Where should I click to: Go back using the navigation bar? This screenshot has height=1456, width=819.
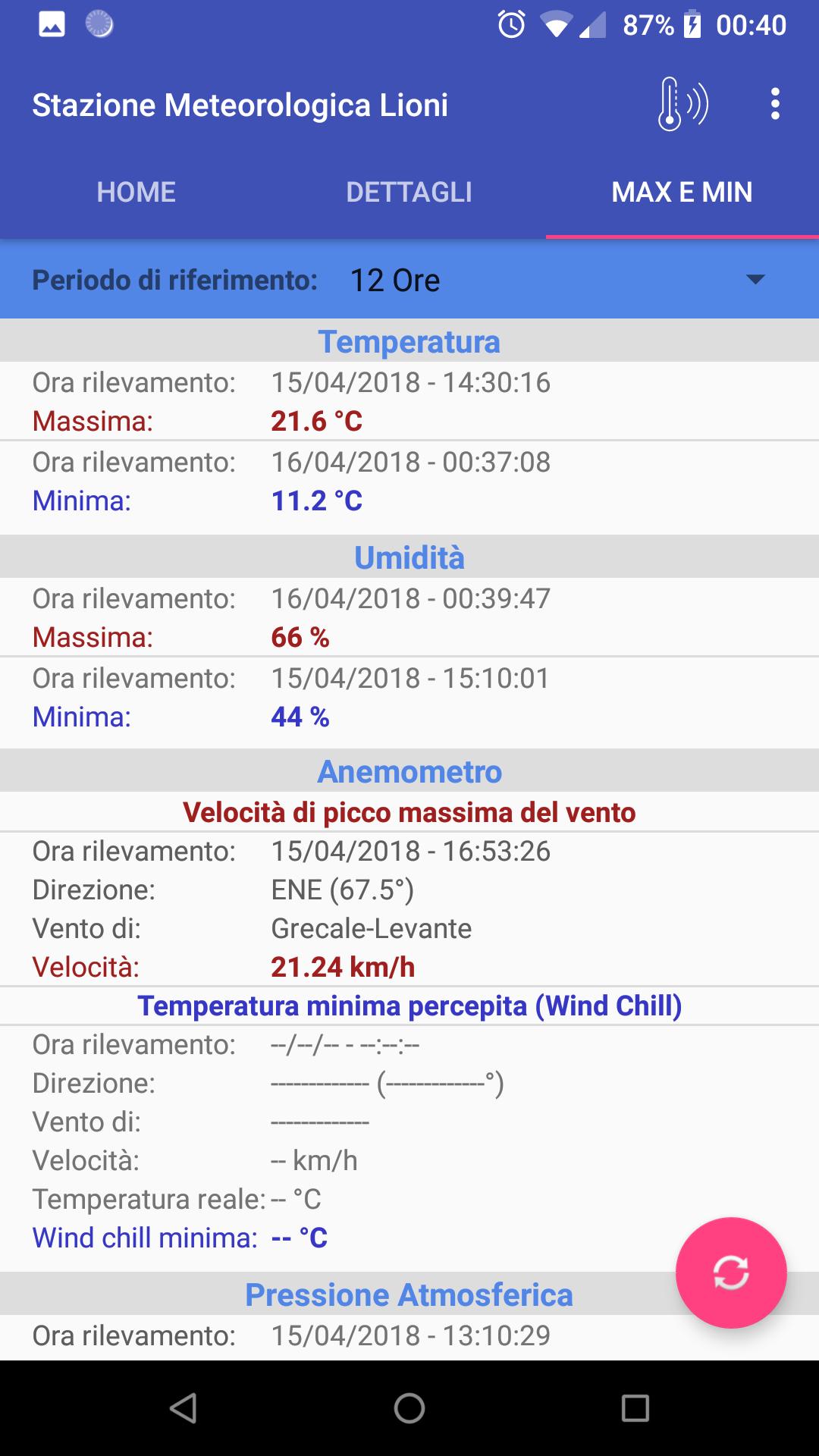[184, 1408]
